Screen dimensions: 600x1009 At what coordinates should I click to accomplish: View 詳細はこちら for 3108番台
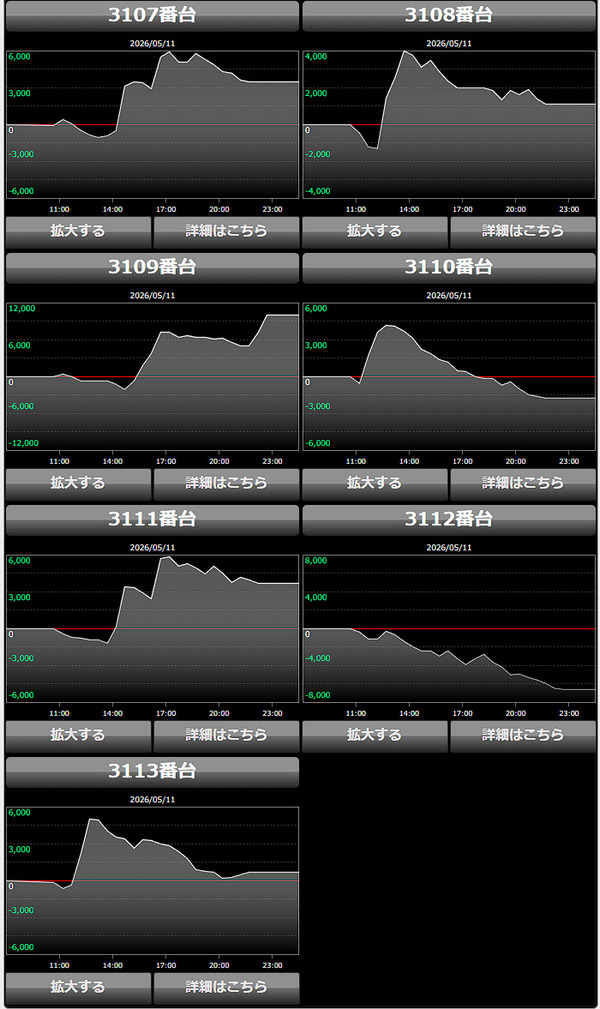coord(523,232)
